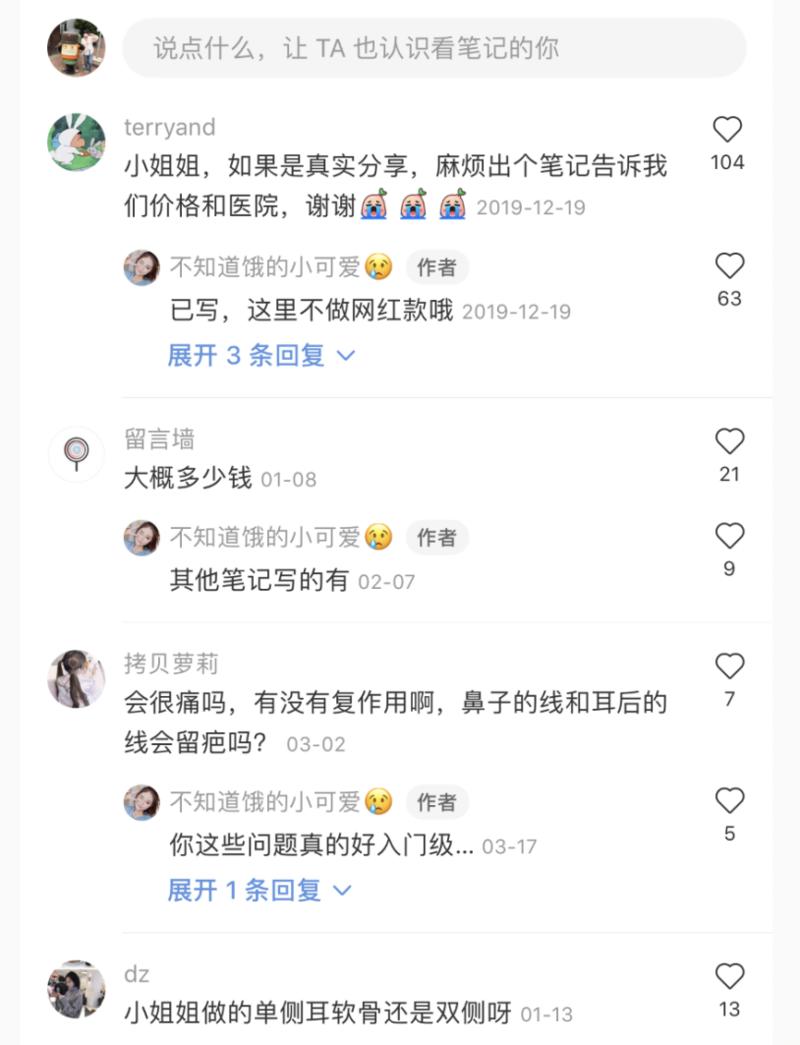Tap the heart next to 拷贝萝莉's comment
This screenshot has height=1045, width=800.
tap(730, 666)
